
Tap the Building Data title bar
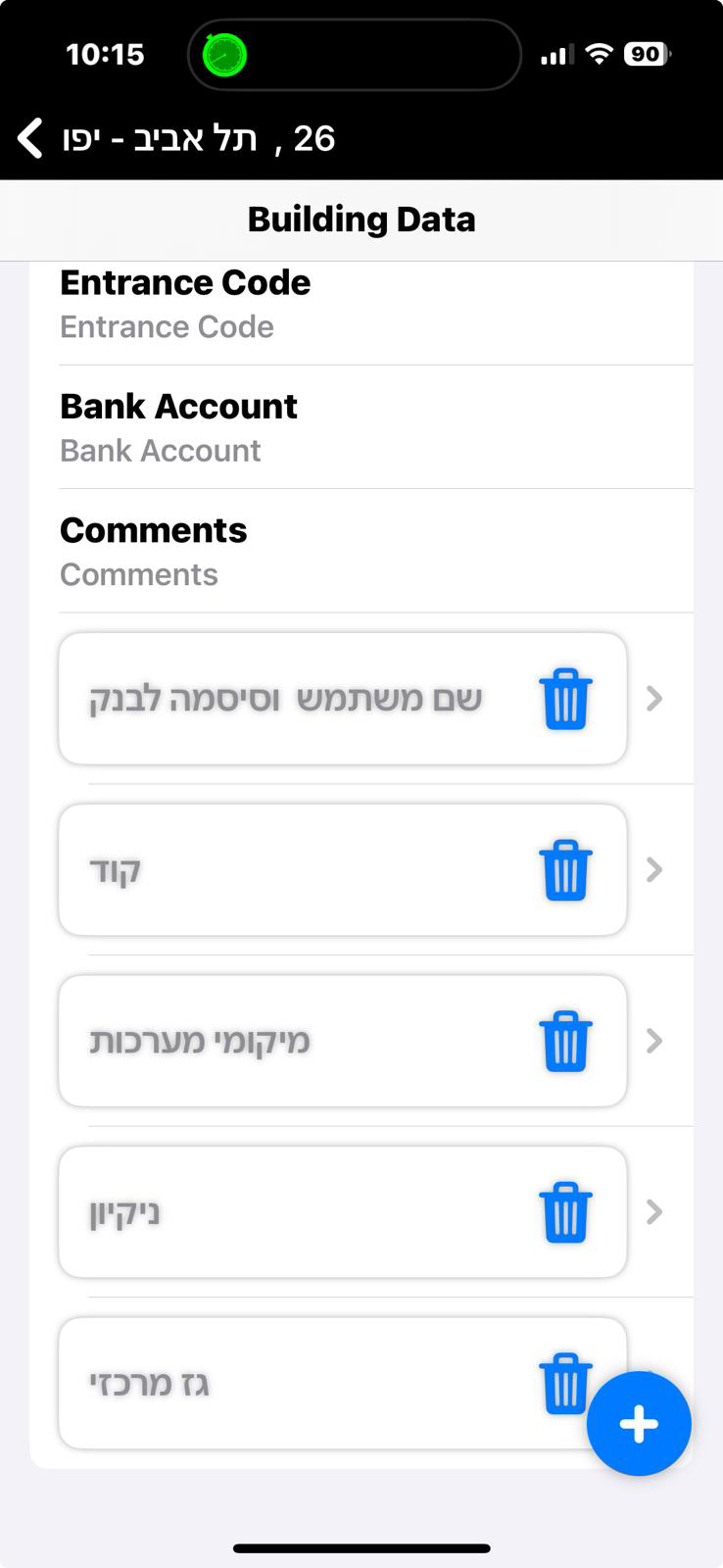[361, 219]
